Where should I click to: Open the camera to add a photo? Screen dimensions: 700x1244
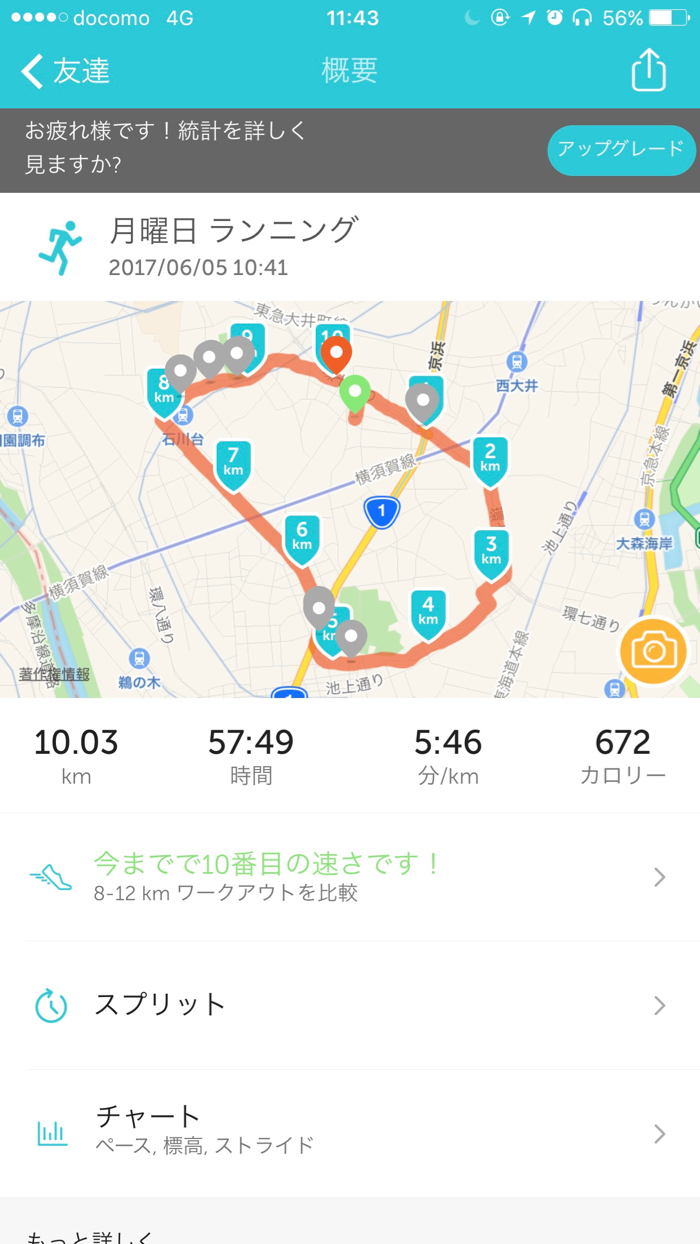click(x=653, y=652)
